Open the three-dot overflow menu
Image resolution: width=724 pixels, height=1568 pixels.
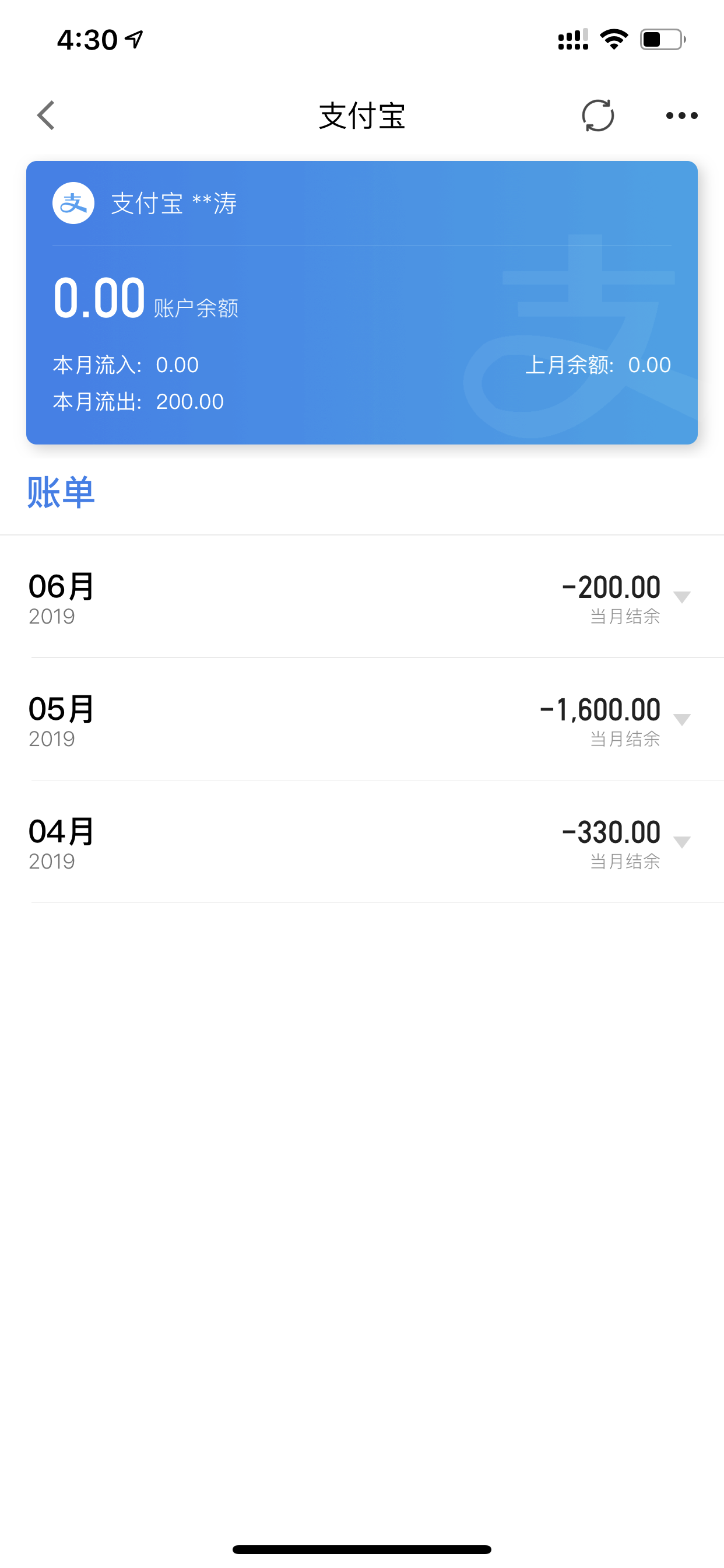point(681,116)
